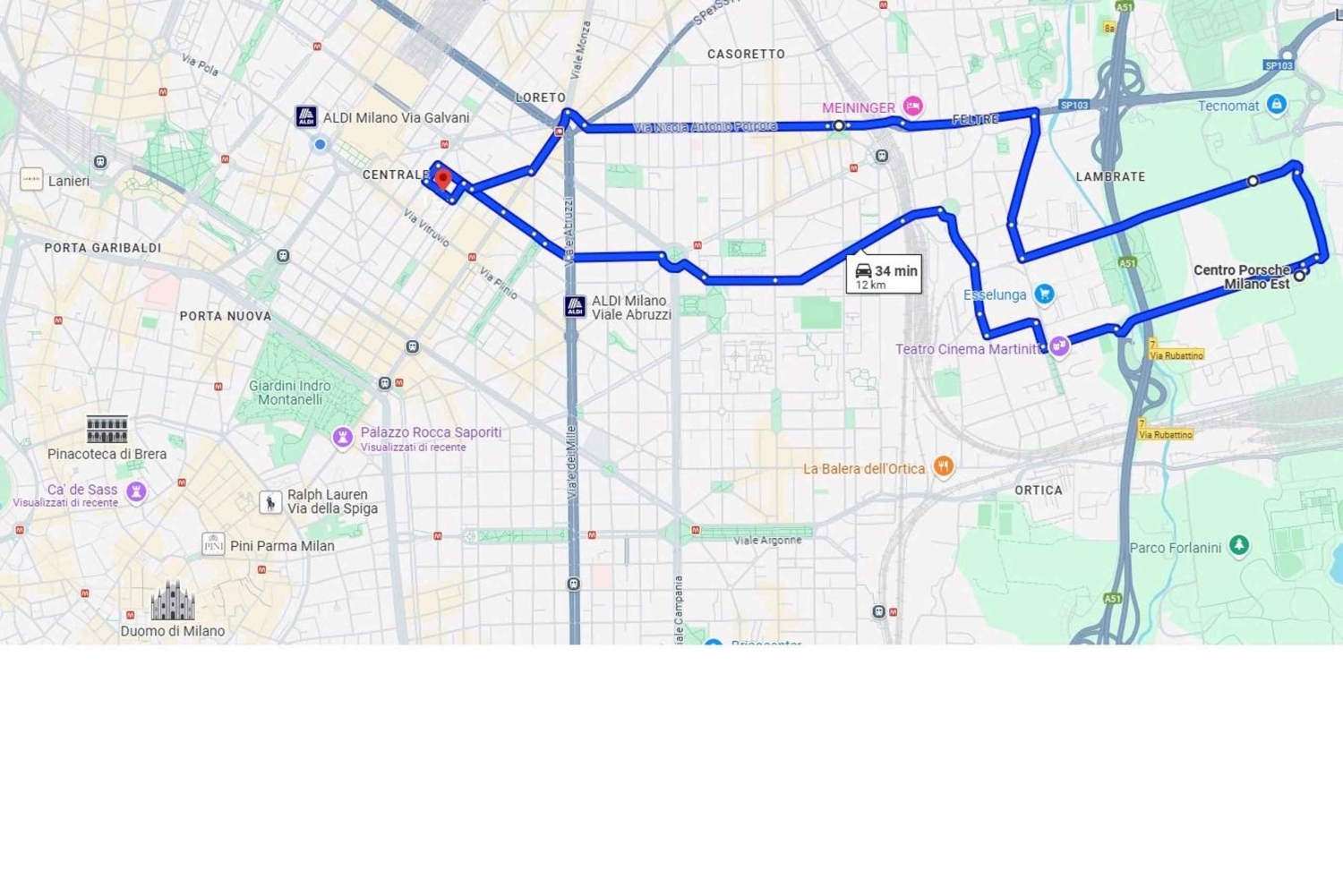Open the Pini Parma Milan marker
Screen dimensions: 1343x896
tap(213, 544)
